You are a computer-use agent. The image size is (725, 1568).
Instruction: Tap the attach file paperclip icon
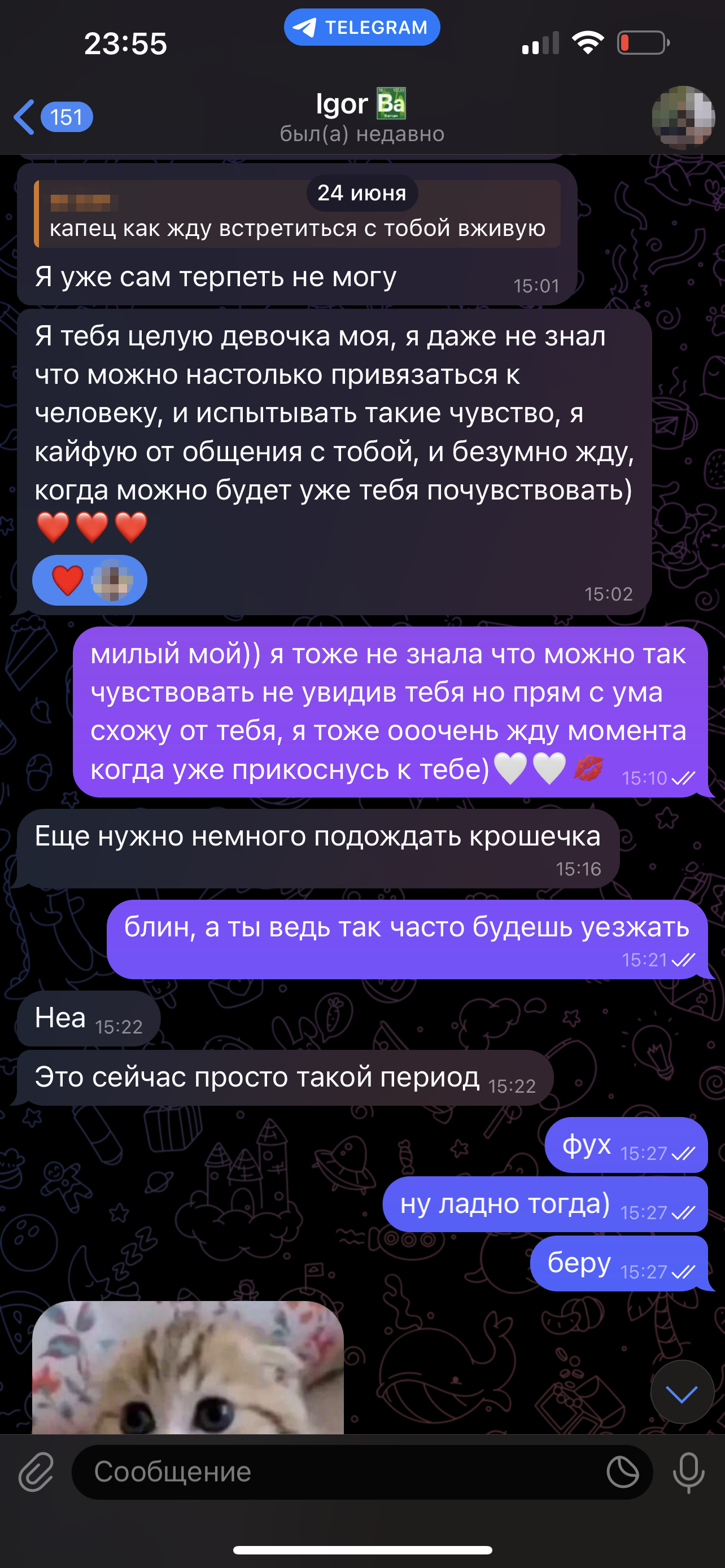36,1472
